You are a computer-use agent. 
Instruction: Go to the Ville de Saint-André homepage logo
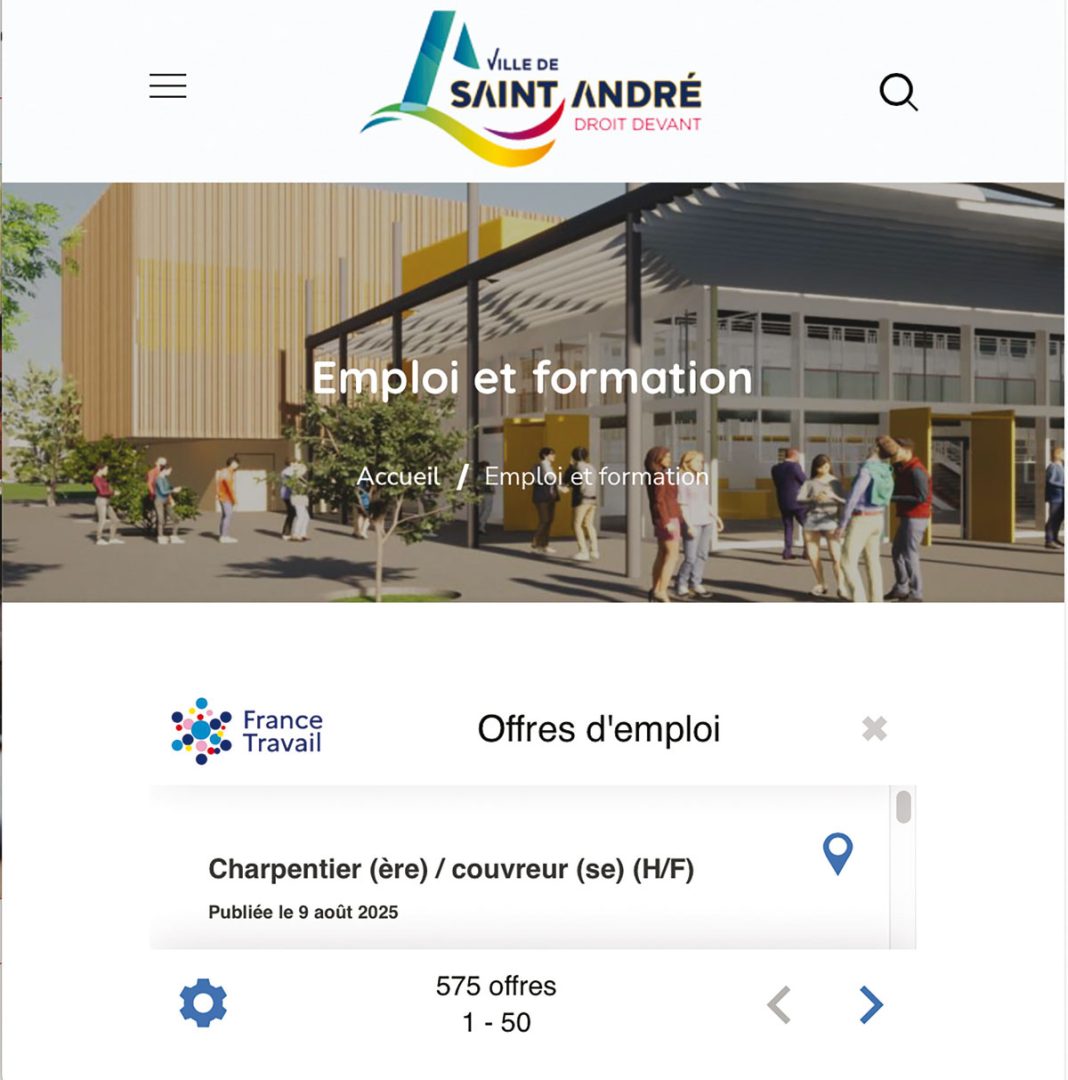point(532,90)
